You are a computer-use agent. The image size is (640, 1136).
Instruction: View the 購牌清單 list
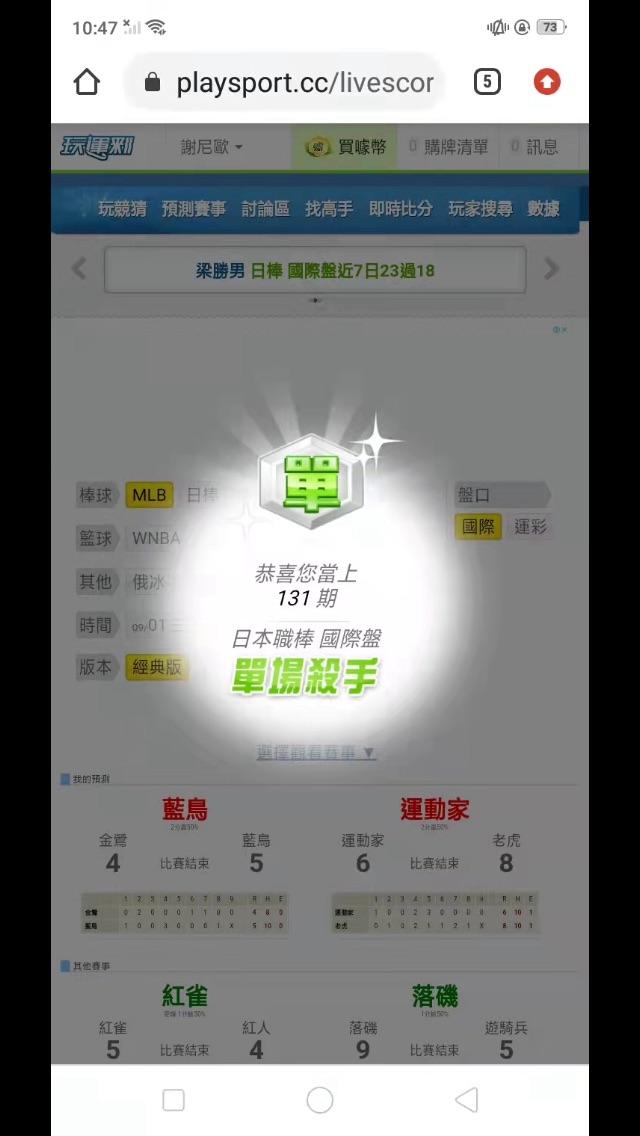[x=449, y=147]
